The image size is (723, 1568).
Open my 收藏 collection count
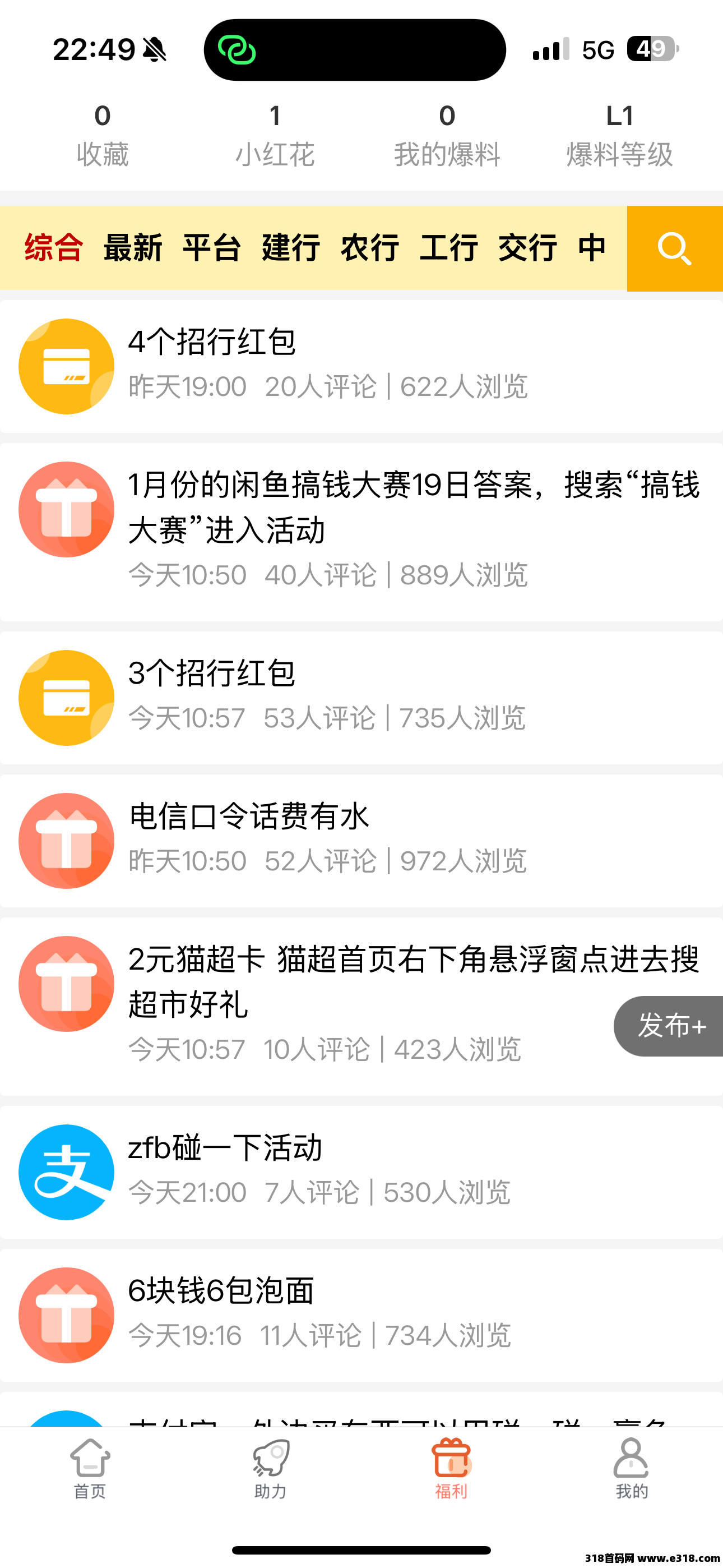coord(103,135)
